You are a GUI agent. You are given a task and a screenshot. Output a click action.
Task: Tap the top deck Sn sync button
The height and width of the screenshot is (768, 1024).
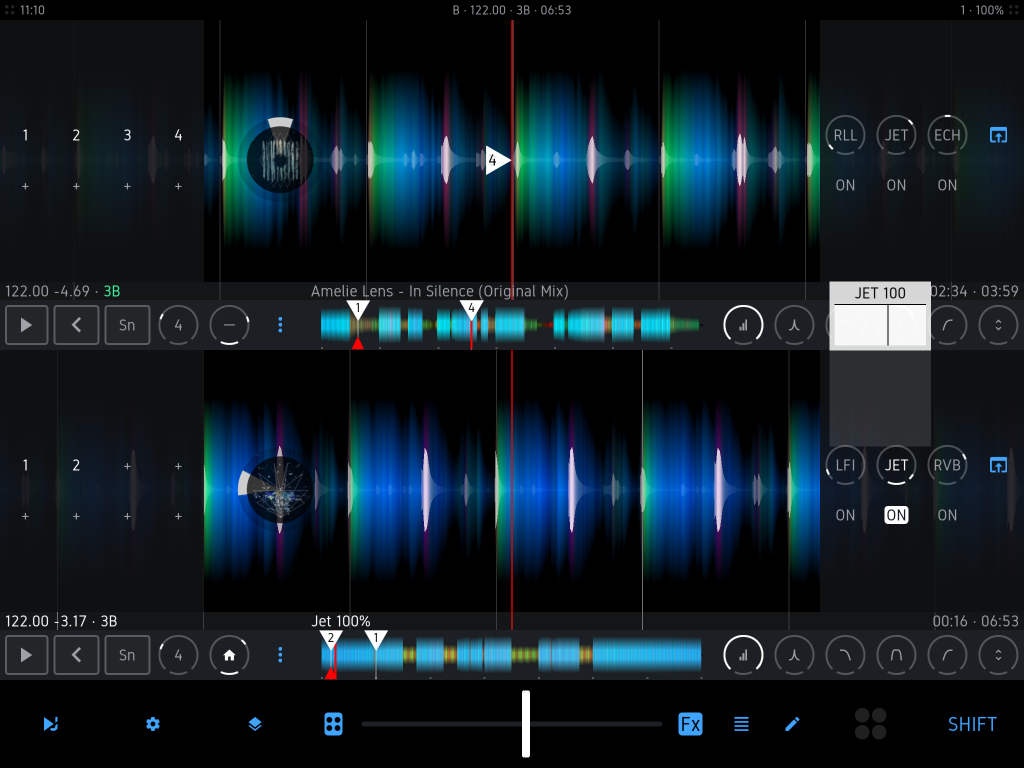pos(127,325)
